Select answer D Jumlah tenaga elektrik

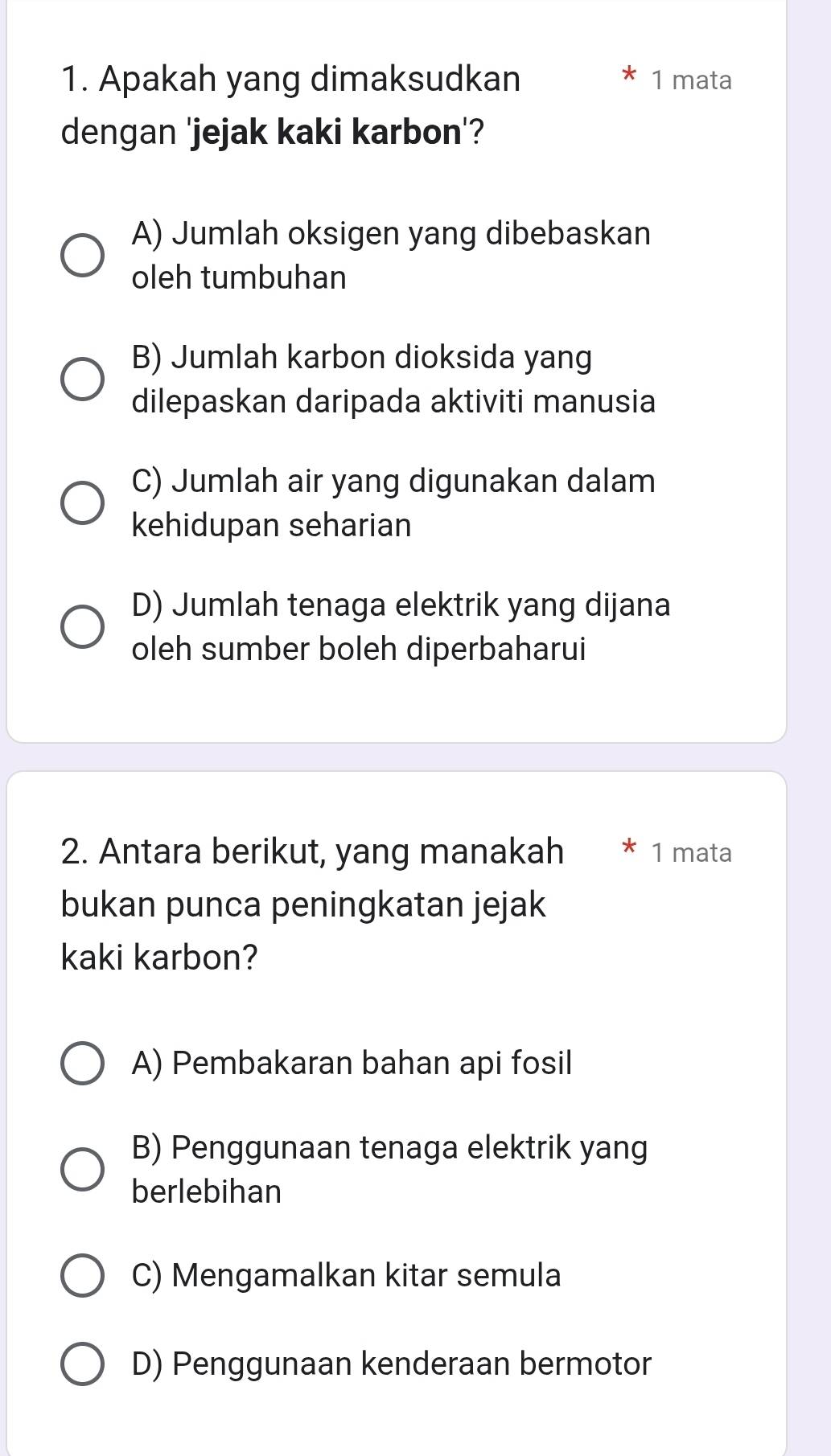(x=83, y=626)
